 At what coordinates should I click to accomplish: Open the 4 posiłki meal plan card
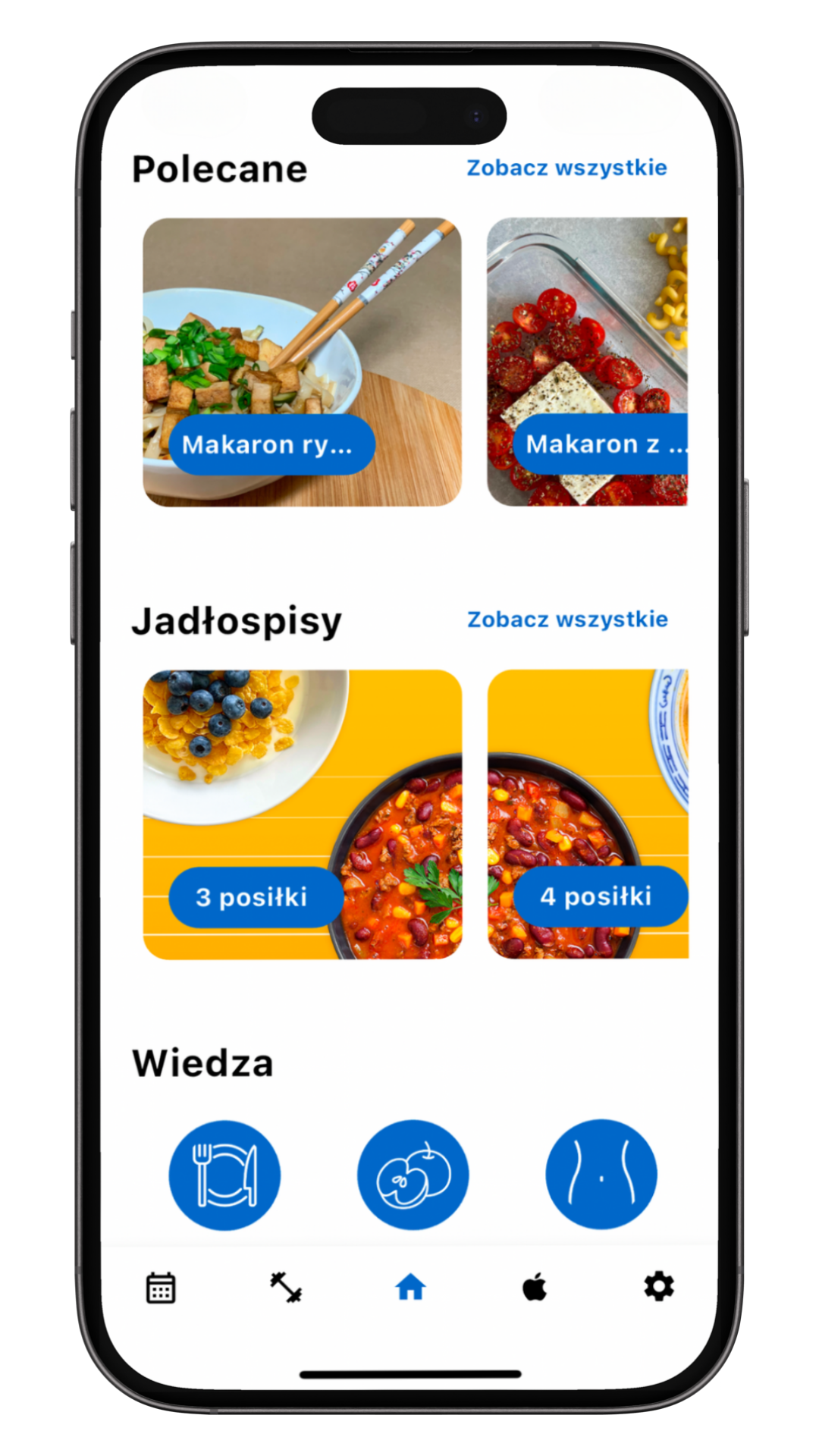[x=588, y=814]
